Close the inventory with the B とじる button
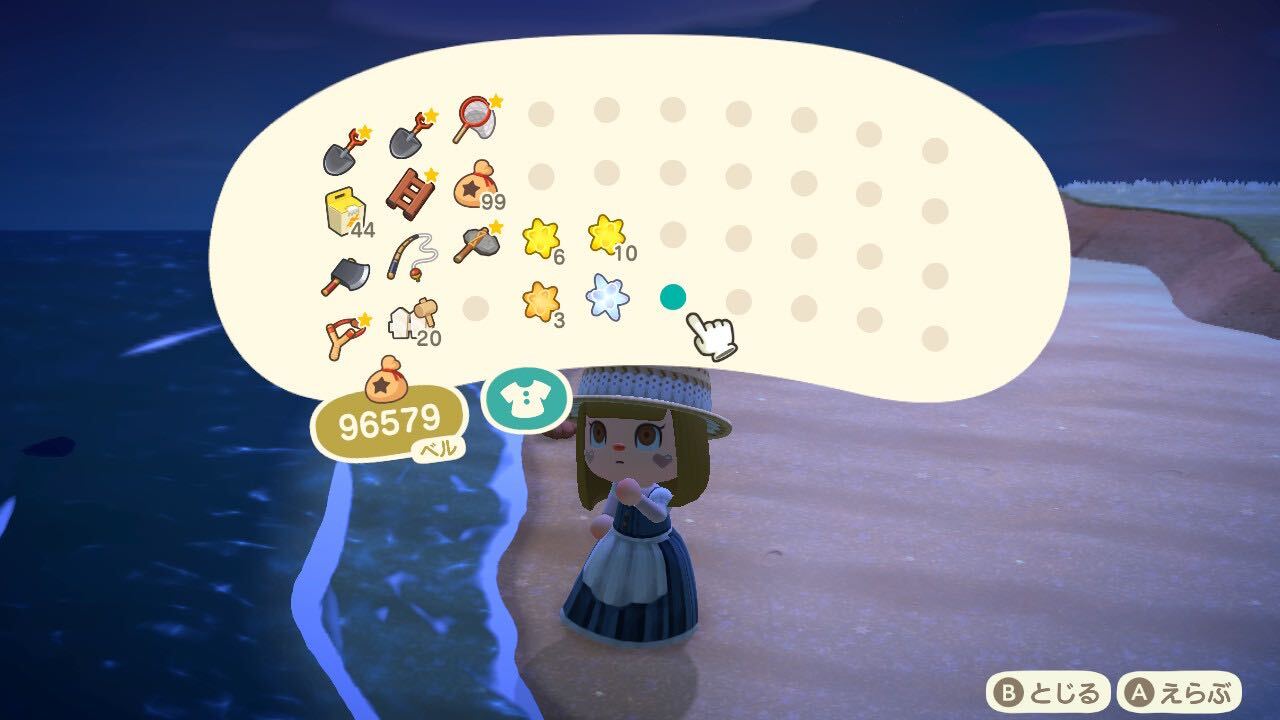Screen dimensions: 1280x720 1049,692
